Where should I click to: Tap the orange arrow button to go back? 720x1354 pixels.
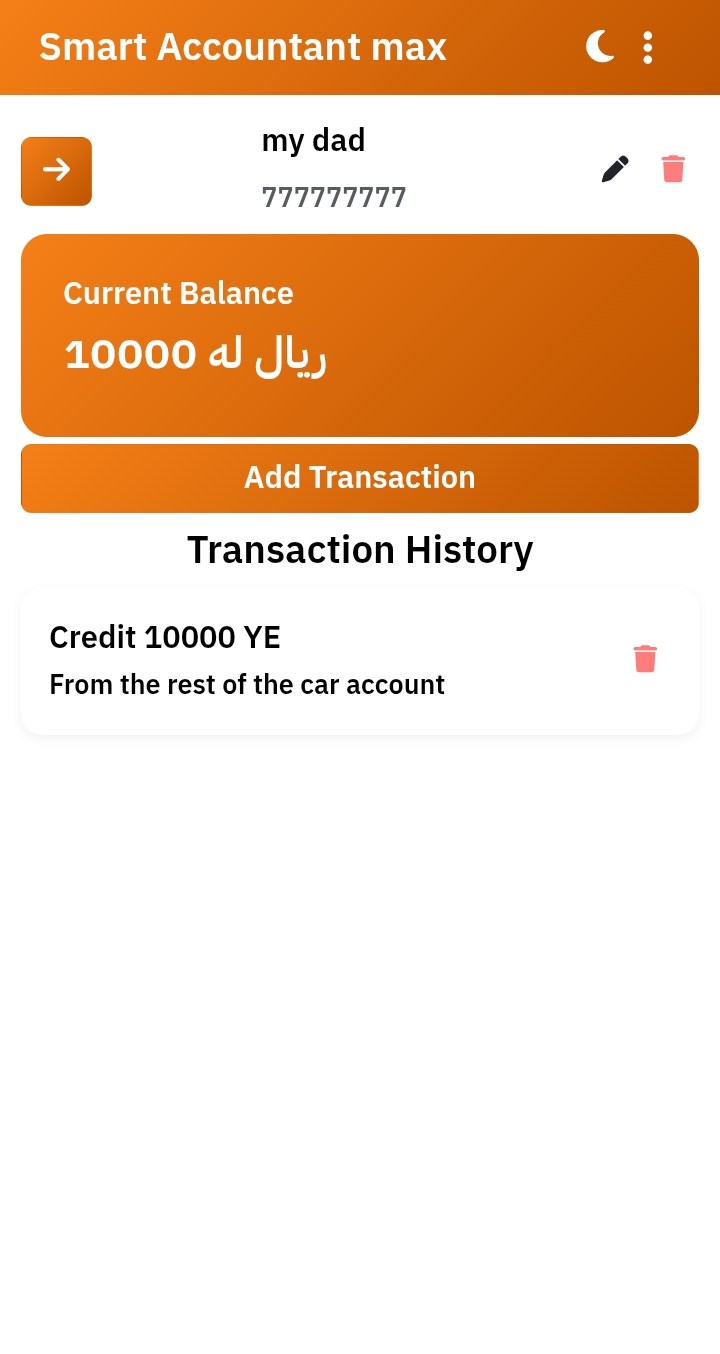pos(56,171)
